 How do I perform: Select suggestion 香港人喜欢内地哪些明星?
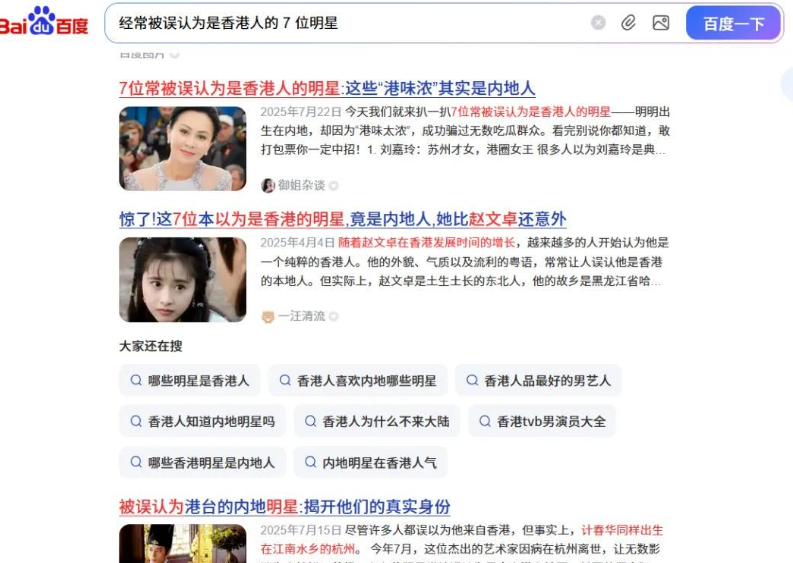[x=357, y=381]
